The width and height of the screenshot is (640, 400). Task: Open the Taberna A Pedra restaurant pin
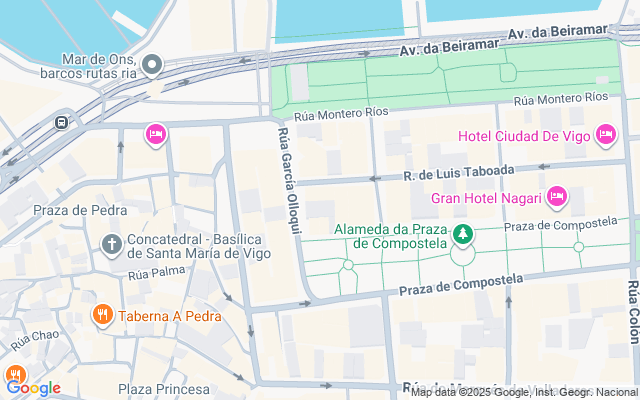102,316
